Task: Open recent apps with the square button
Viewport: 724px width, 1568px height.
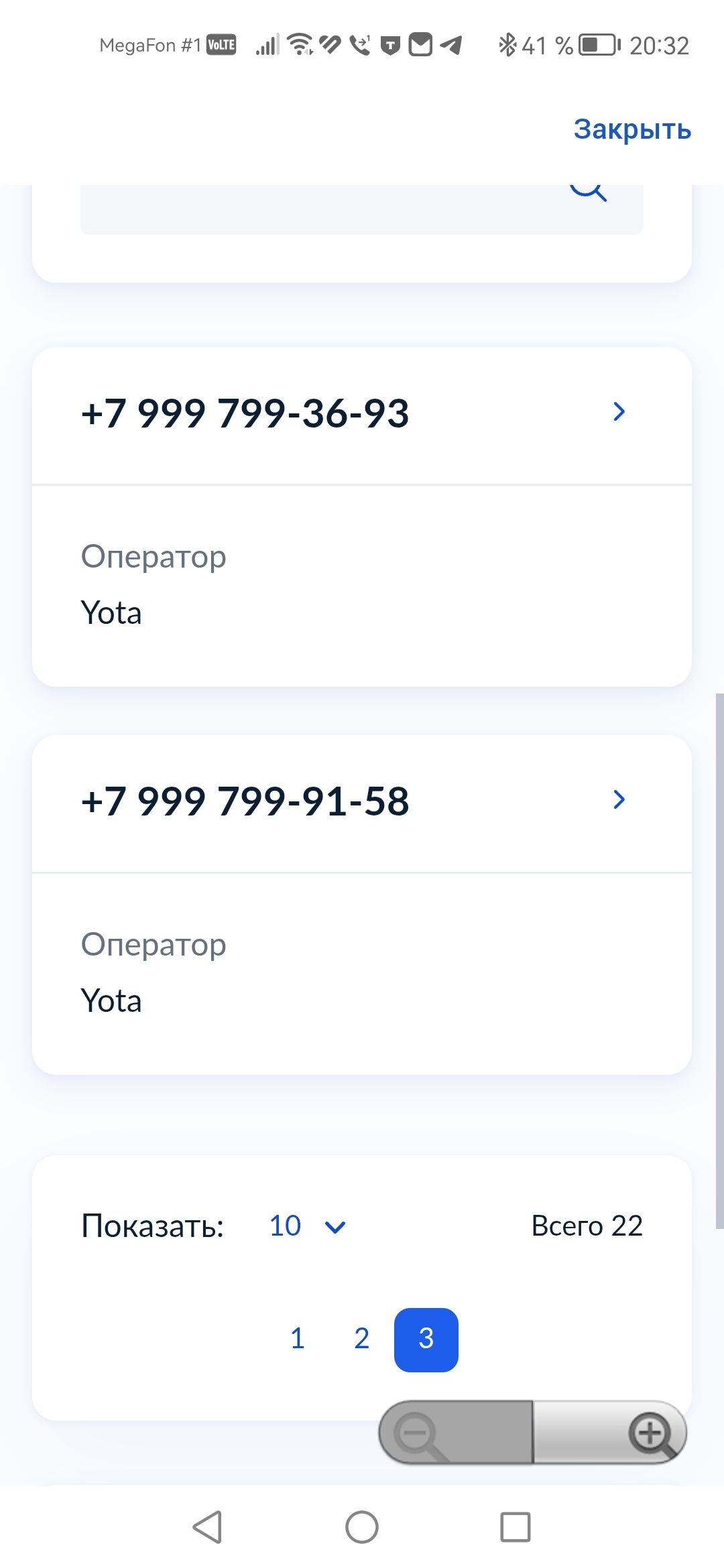Action: pos(515,1528)
